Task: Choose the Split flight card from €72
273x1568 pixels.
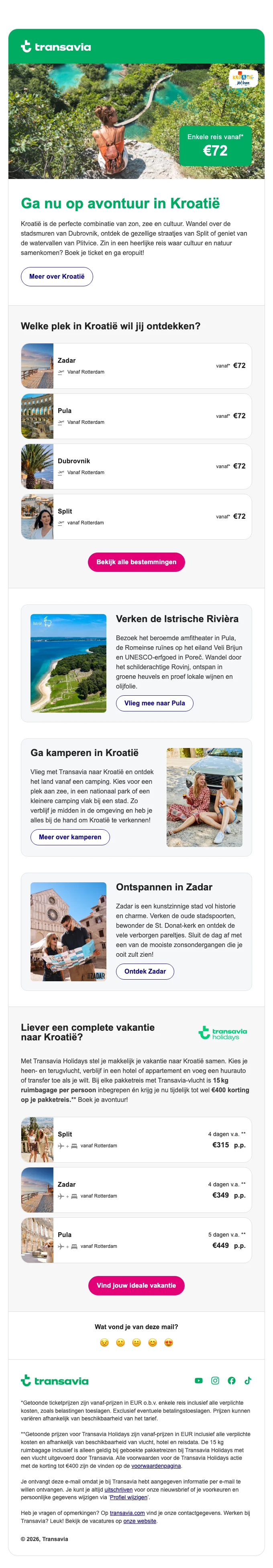Action: [136, 517]
